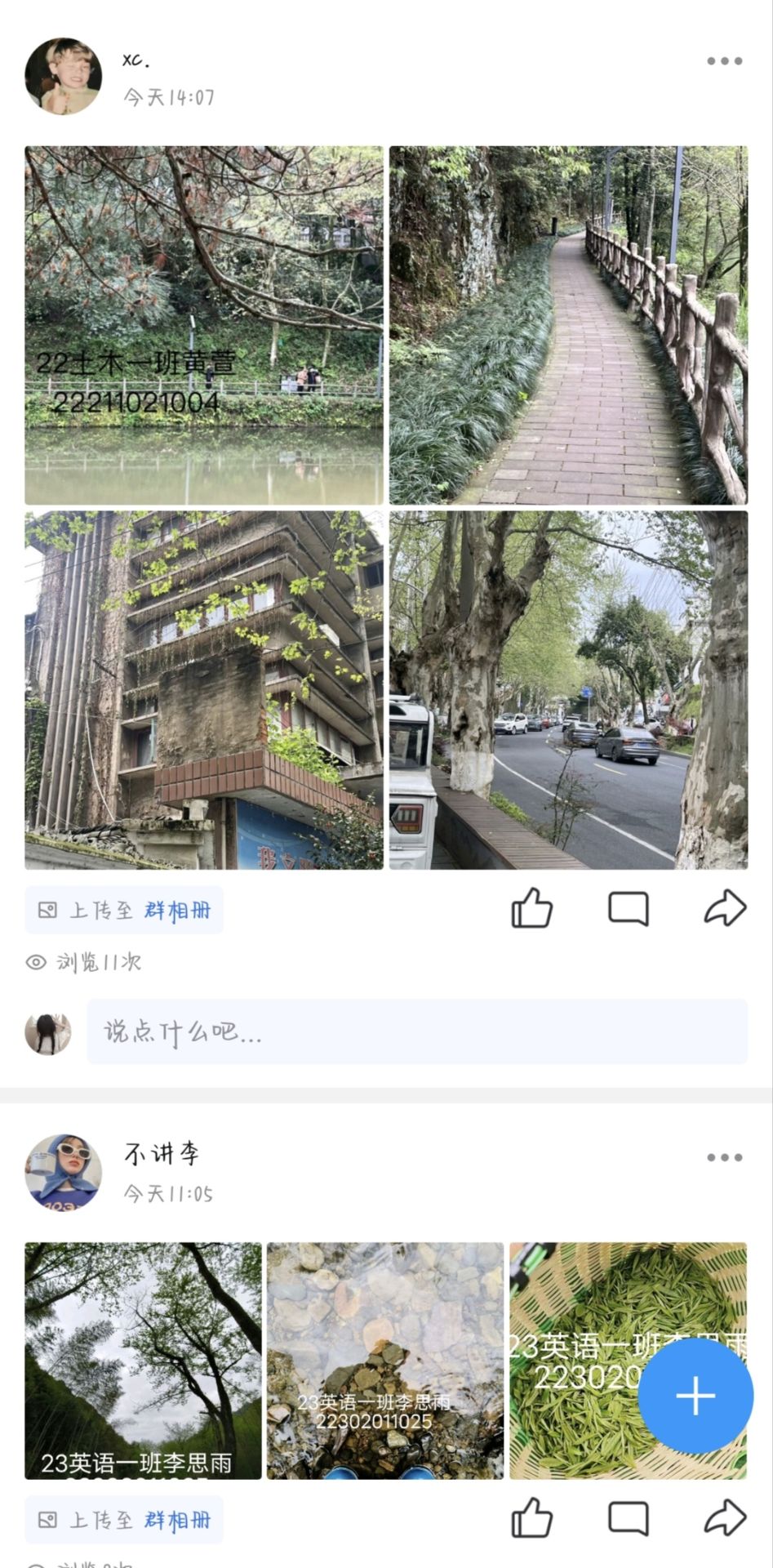Screen dimensions: 773x1568
Task: Open 不讲李's photo of trees and sky
Action: click(143, 1361)
